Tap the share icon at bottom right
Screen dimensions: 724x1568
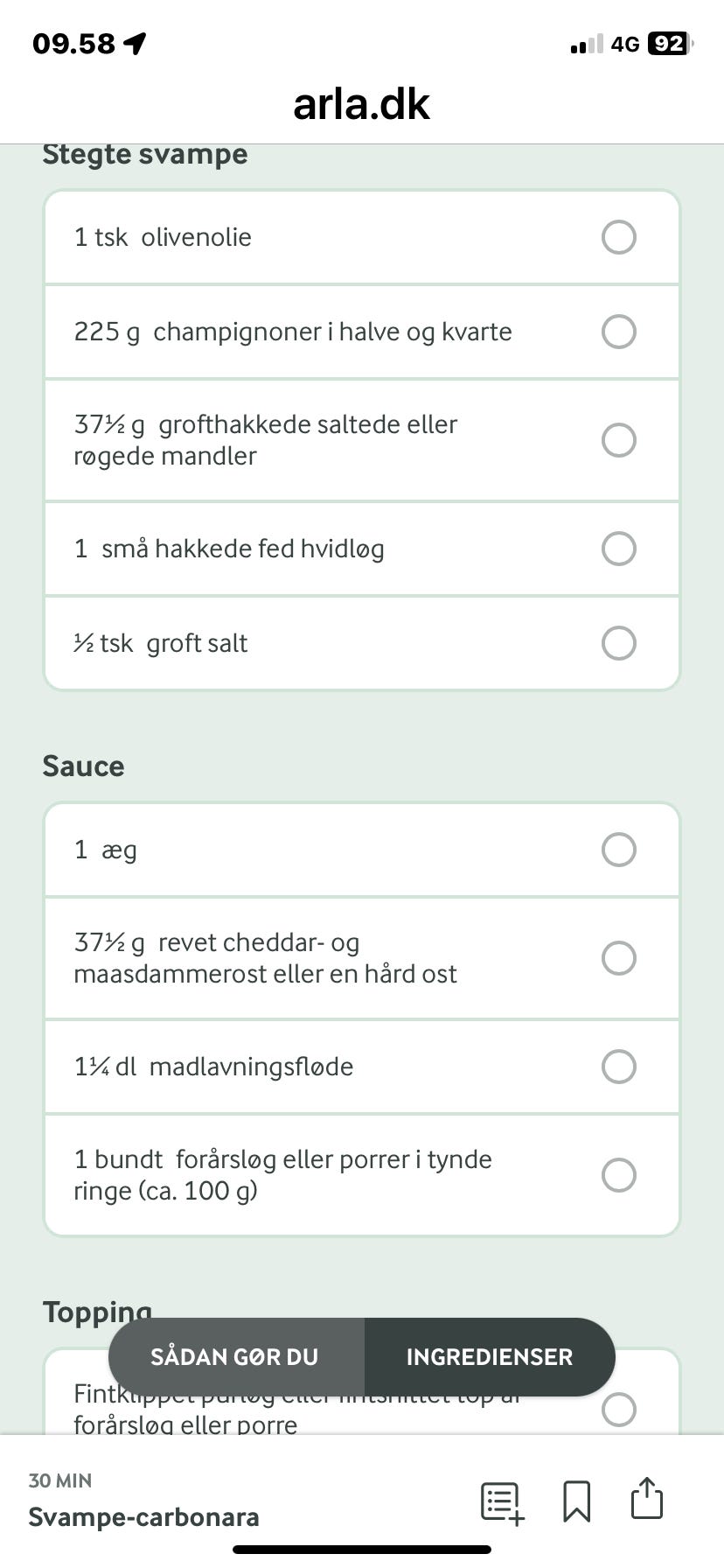pos(645,1500)
